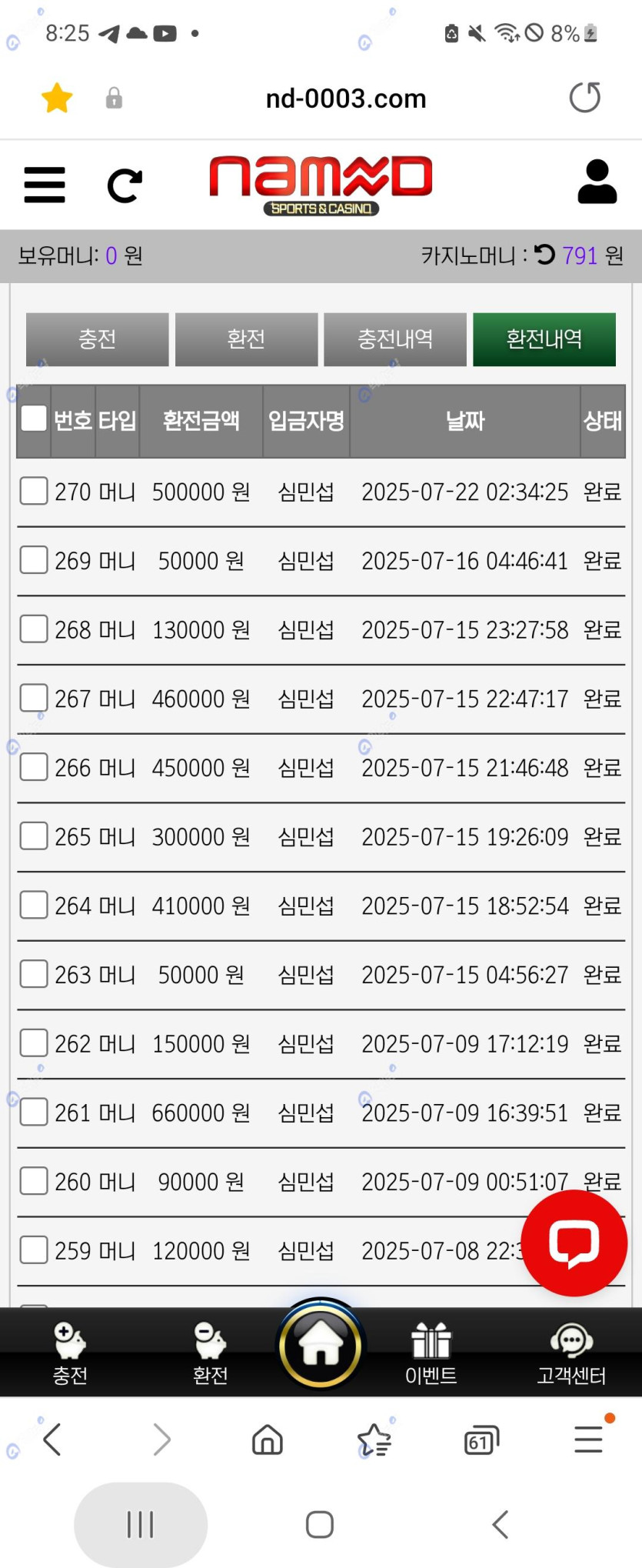Select the 환전내역 tab
Viewport: 642px width, 1568px height.
click(x=544, y=339)
